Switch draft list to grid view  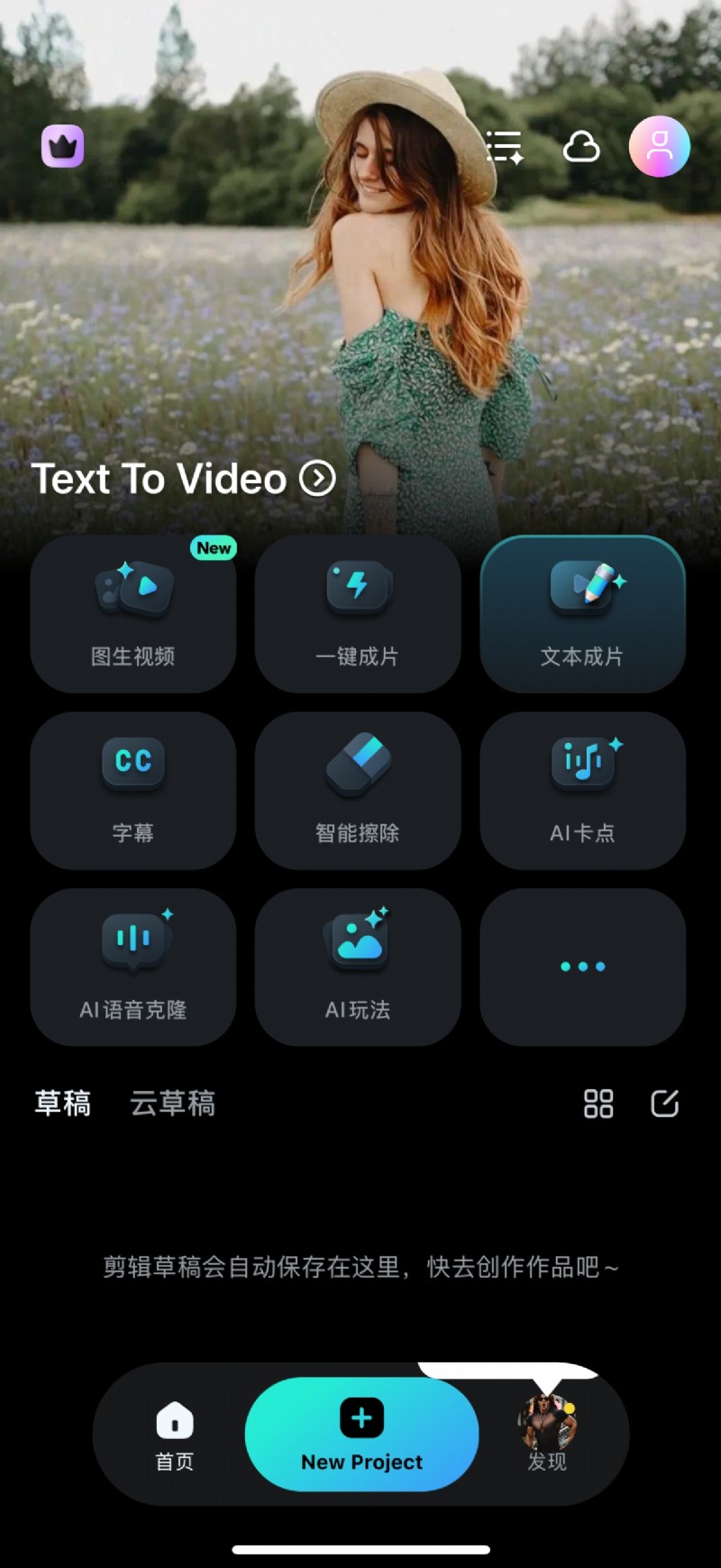[x=598, y=1104]
